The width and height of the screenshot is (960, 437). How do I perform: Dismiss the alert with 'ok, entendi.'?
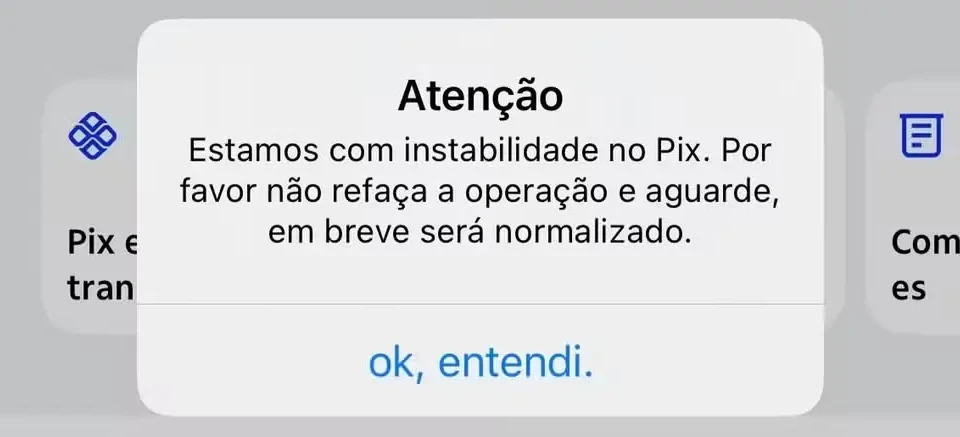[480, 362]
